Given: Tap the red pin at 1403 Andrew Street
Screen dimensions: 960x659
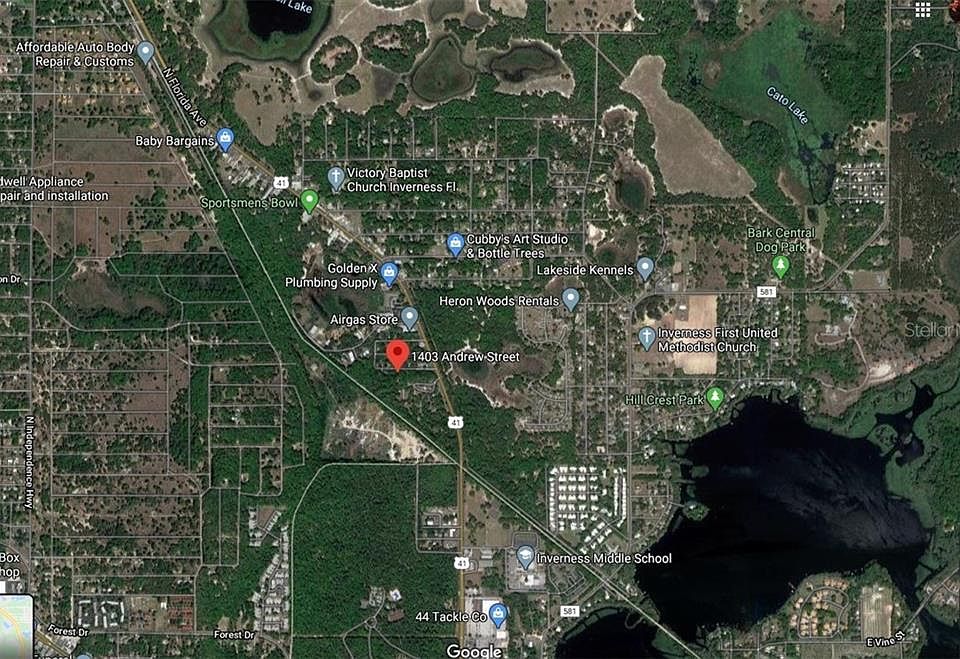Looking at the screenshot, I should point(397,353).
